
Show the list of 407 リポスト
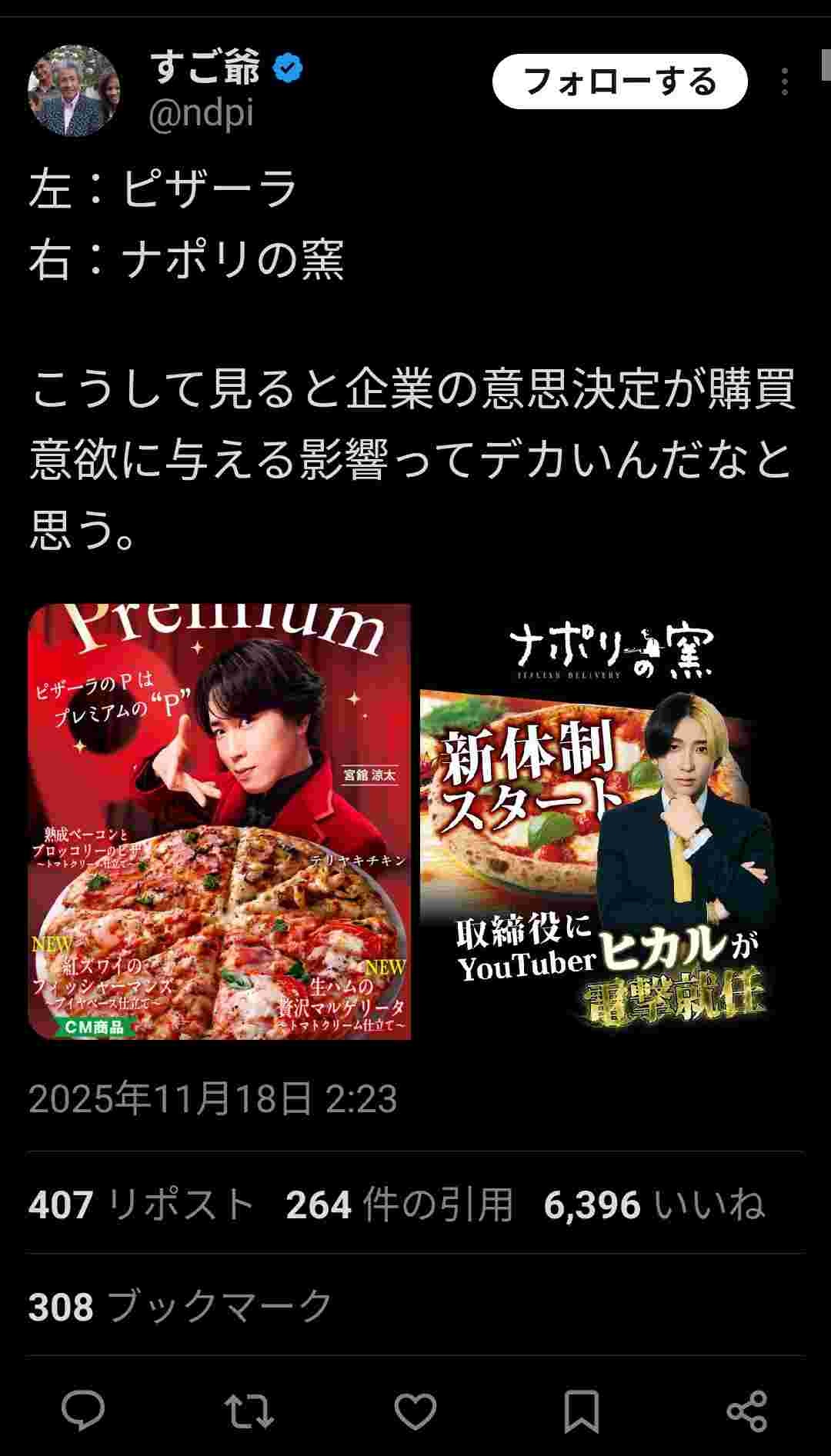(142, 1204)
